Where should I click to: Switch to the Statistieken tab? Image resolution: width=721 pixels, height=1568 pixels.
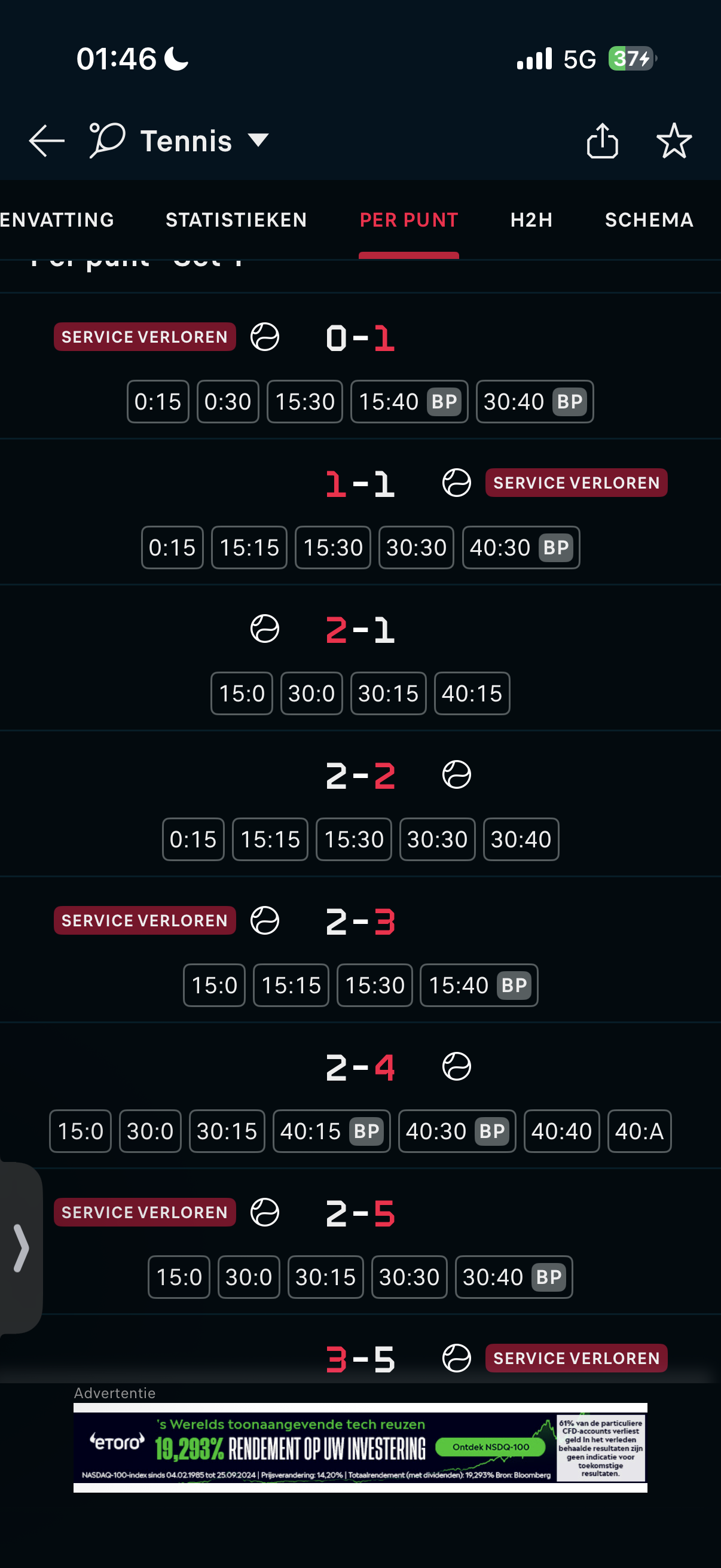236,219
